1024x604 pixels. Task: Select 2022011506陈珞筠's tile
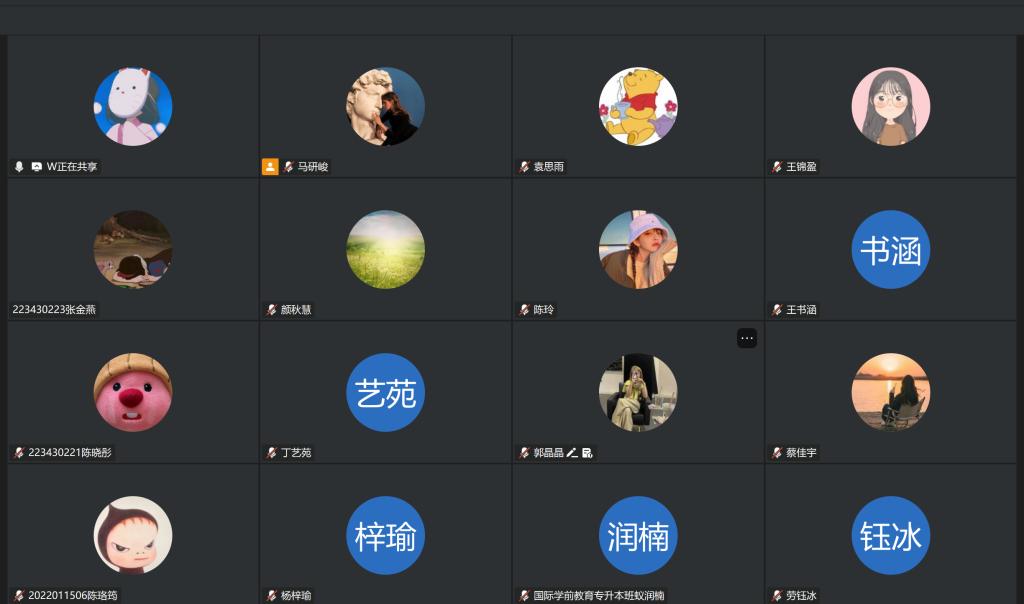pos(133,535)
